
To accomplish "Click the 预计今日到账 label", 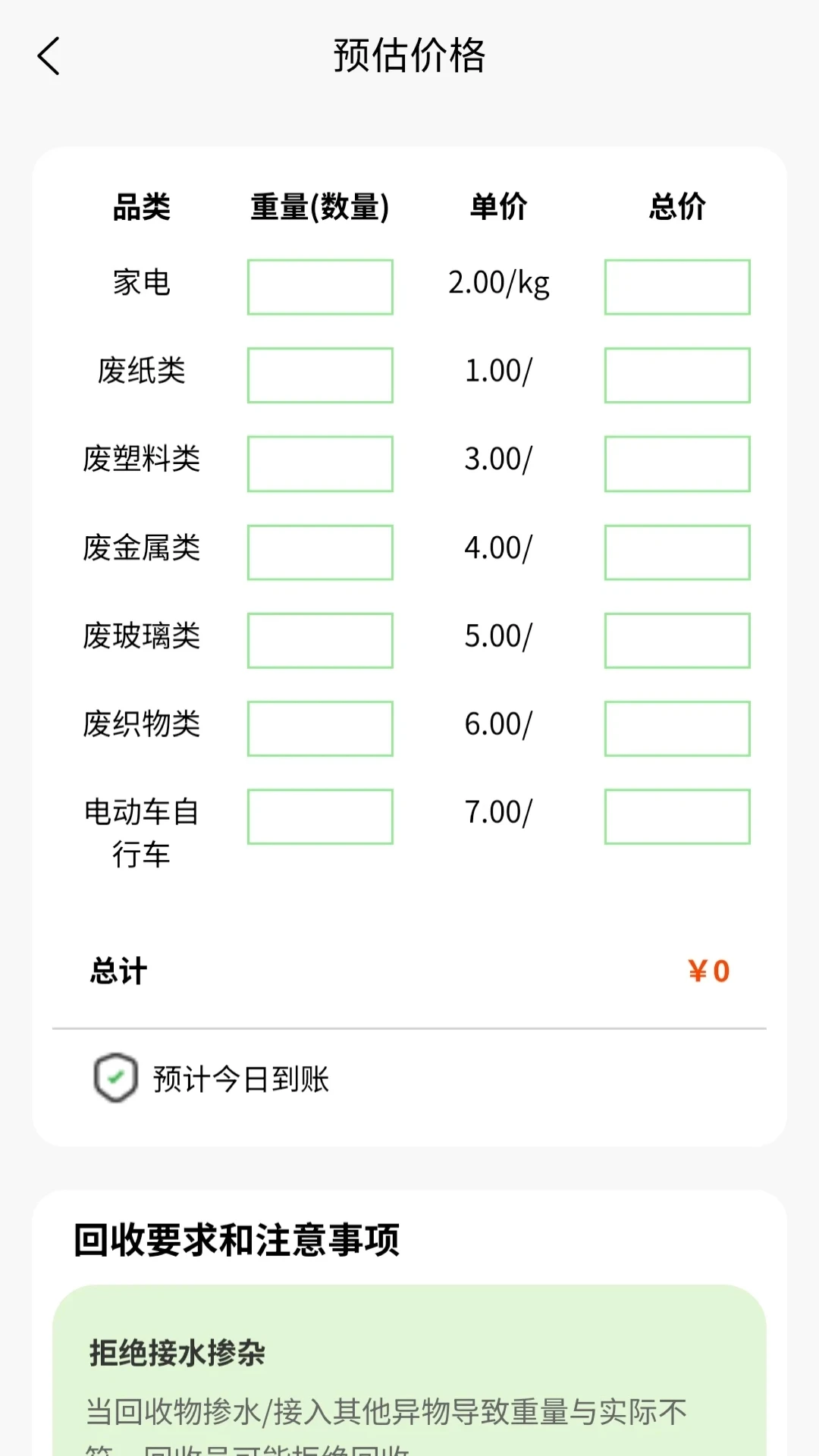I will click(x=240, y=1080).
